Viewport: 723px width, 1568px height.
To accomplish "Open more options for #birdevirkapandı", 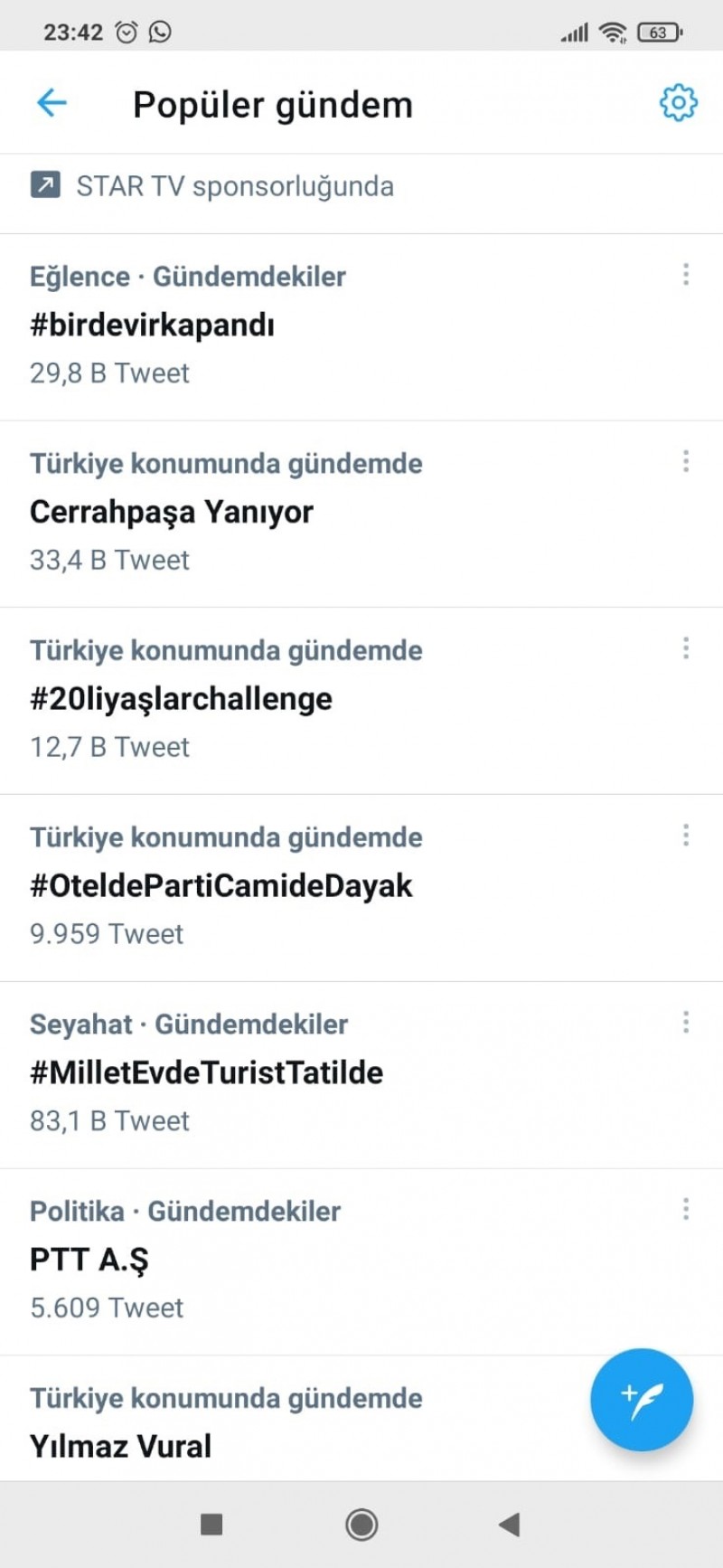I will point(686,274).
